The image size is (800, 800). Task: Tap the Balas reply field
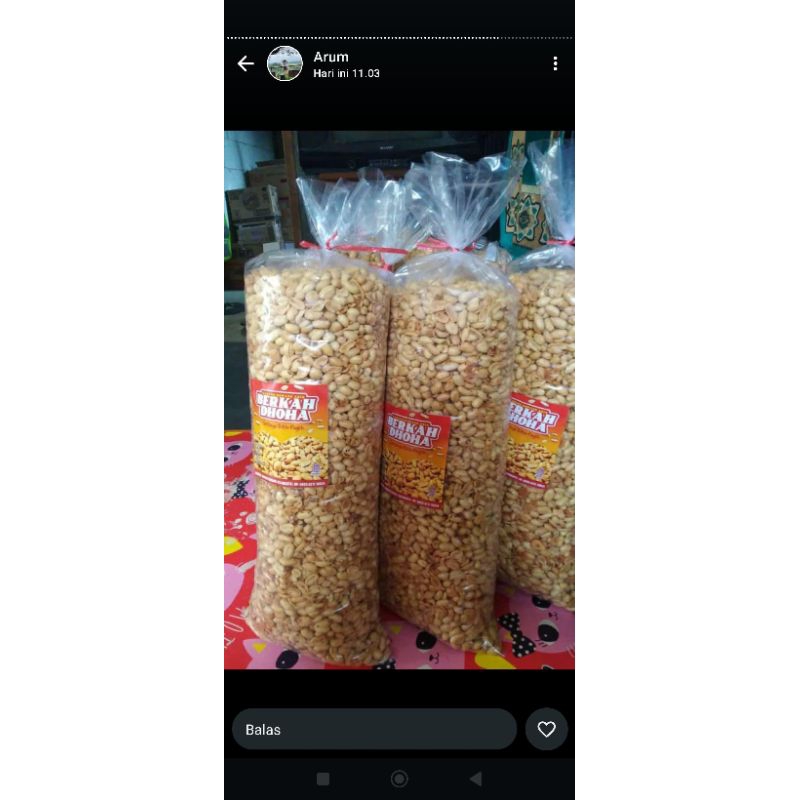[374, 729]
